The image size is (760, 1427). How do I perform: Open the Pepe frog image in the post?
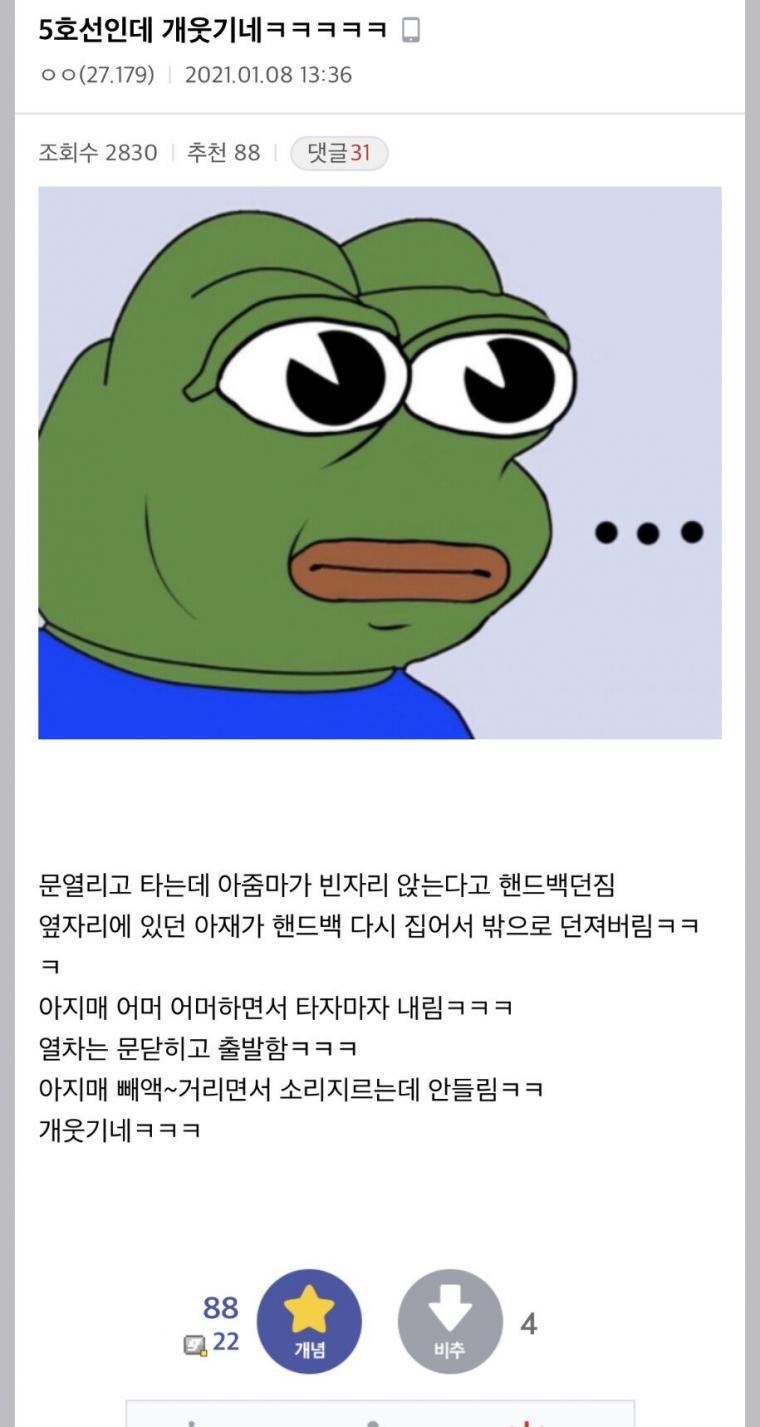380,463
